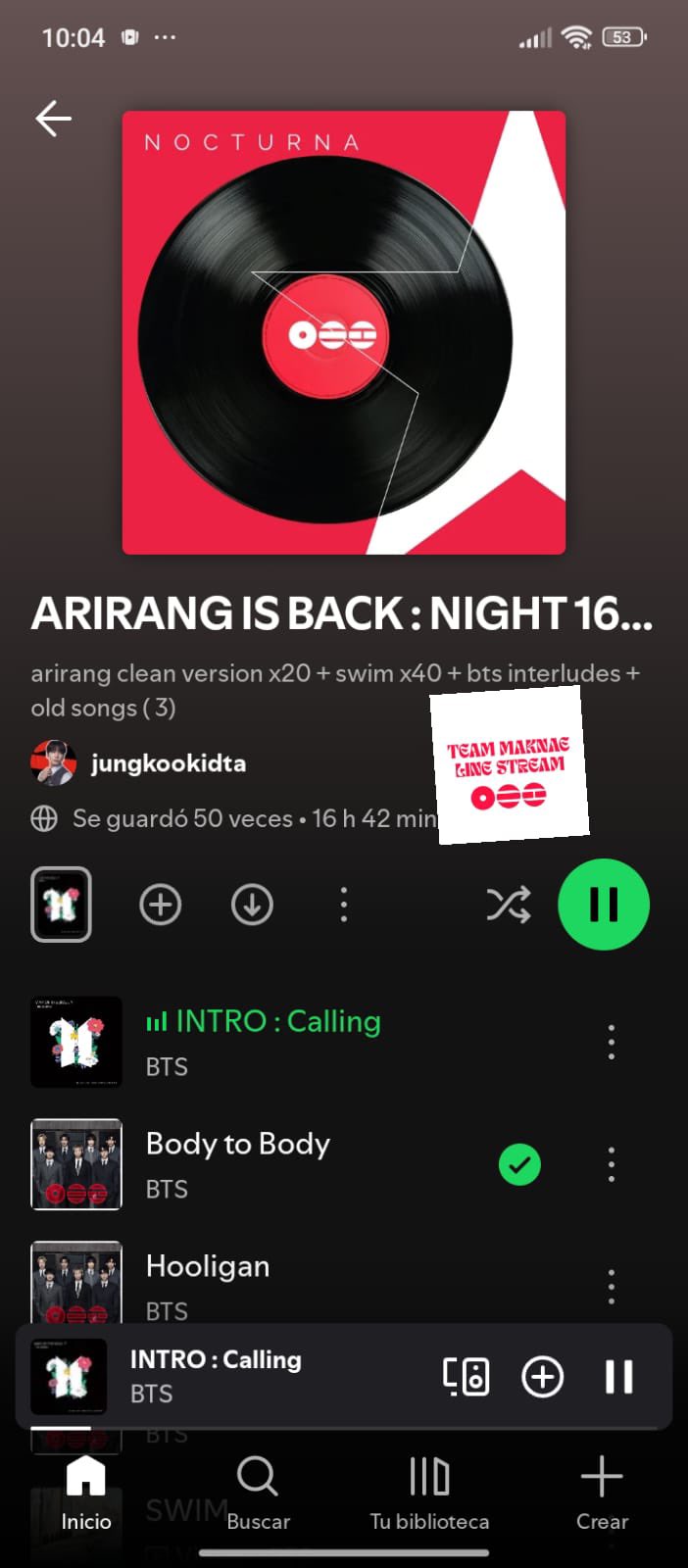The width and height of the screenshot is (688, 1568).
Task: Add this playlist to your library
Action: (161, 905)
